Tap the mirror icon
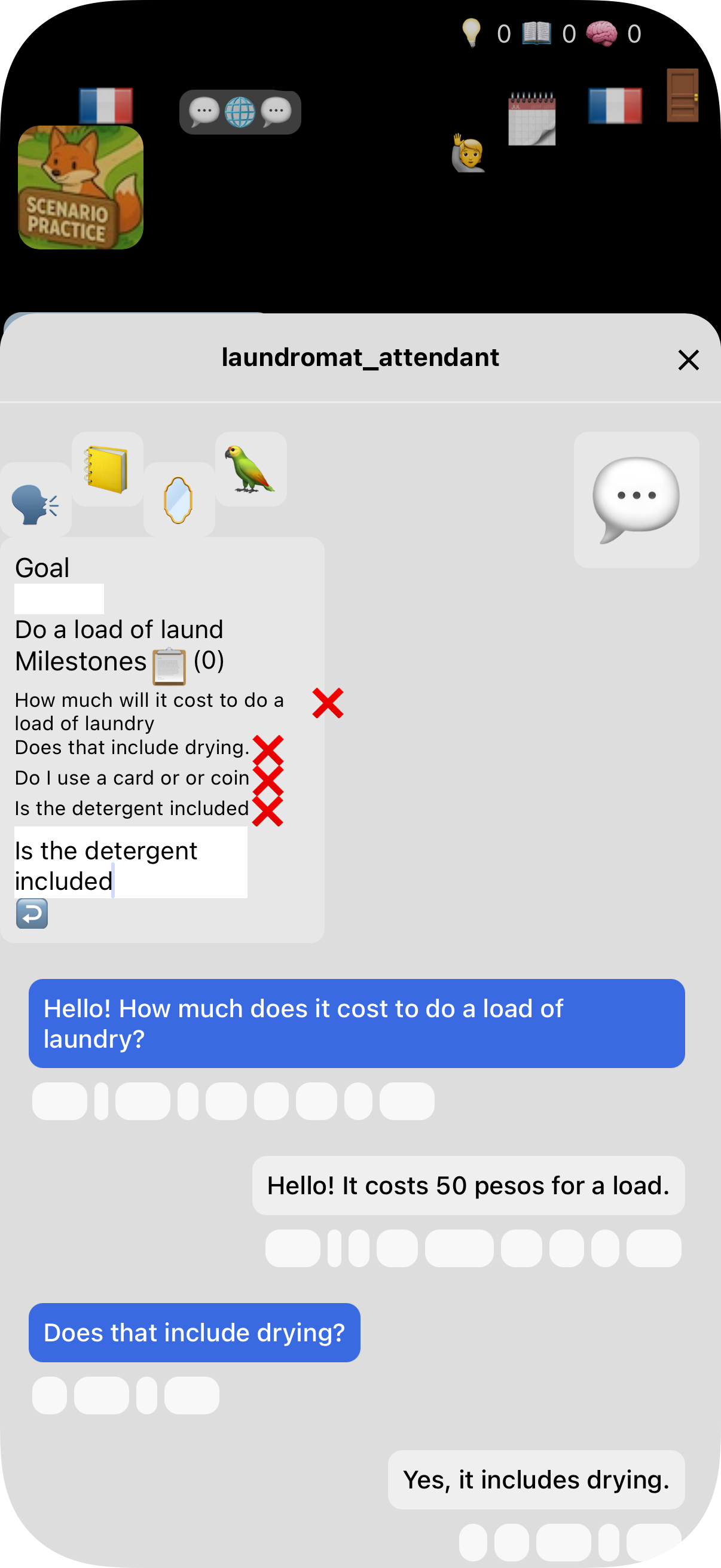721x1568 pixels. (x=178, y=500)
